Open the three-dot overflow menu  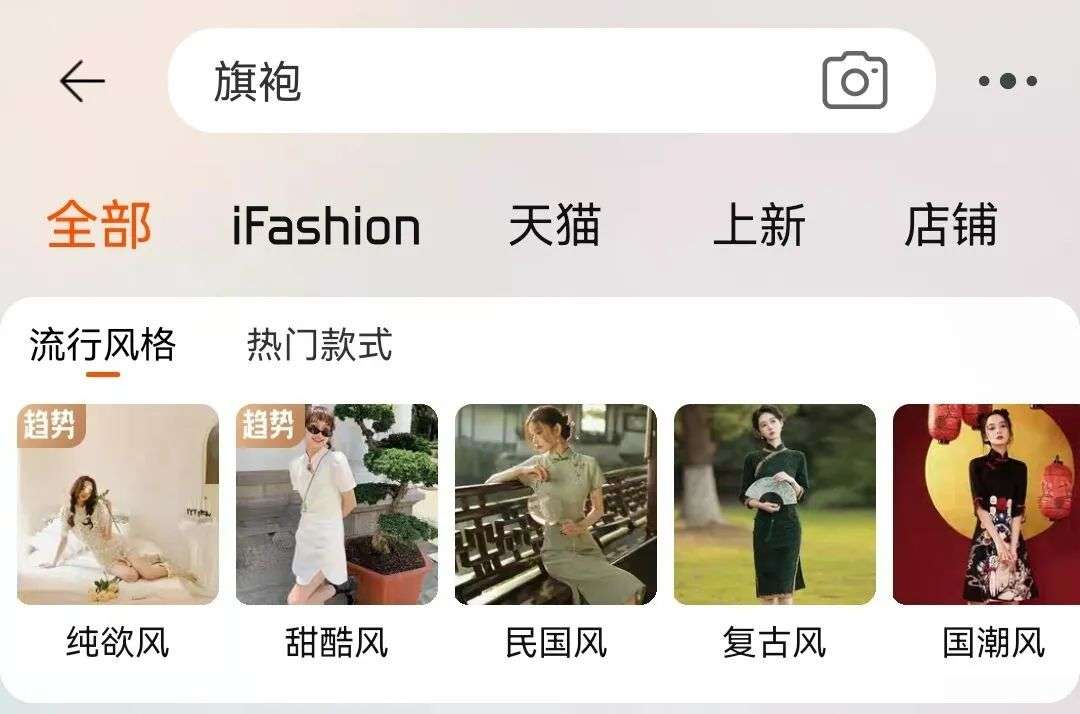1007,81
